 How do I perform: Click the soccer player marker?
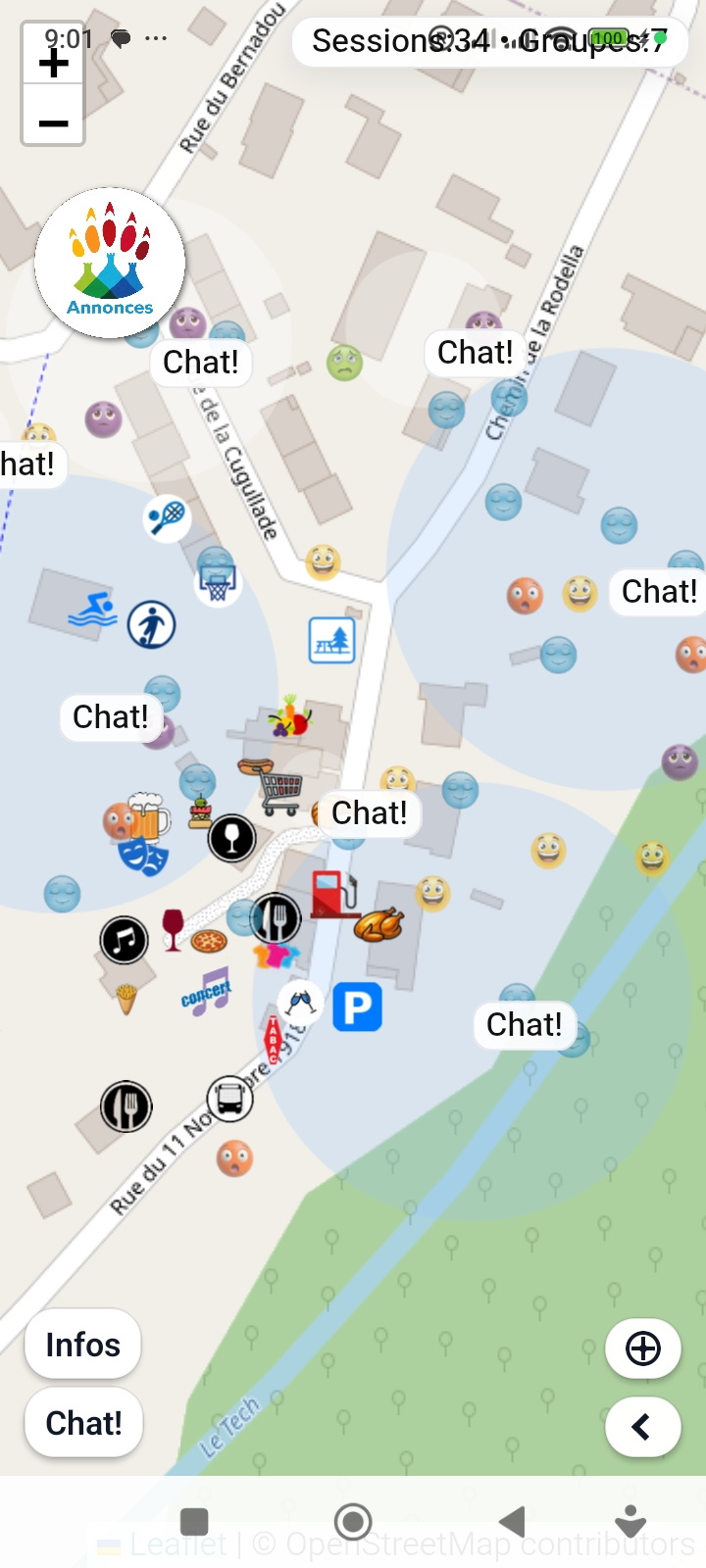tap(152, 624)
